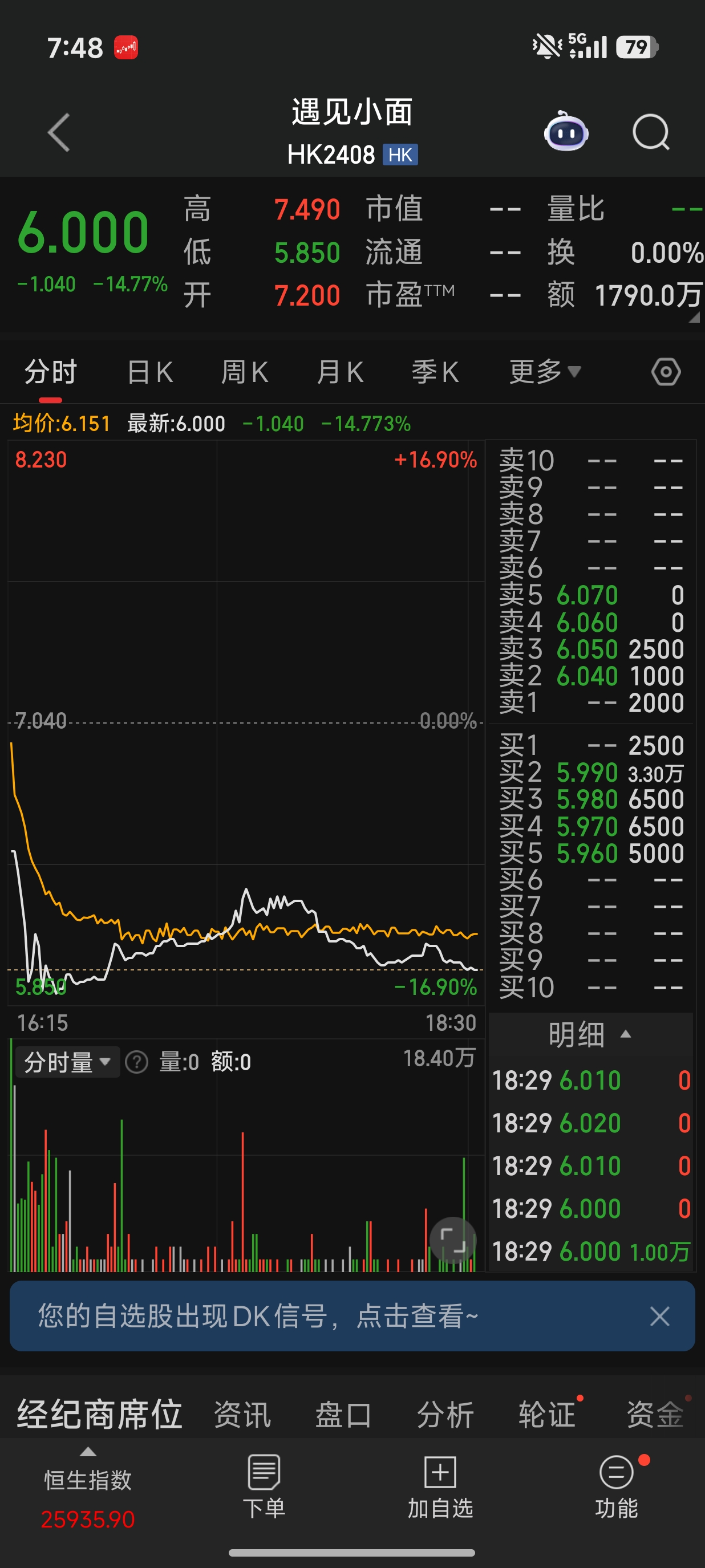This screenshot has height=1568, width=705.
Task: Select the 月K chart tab
Action: click(x=340, y=372)
